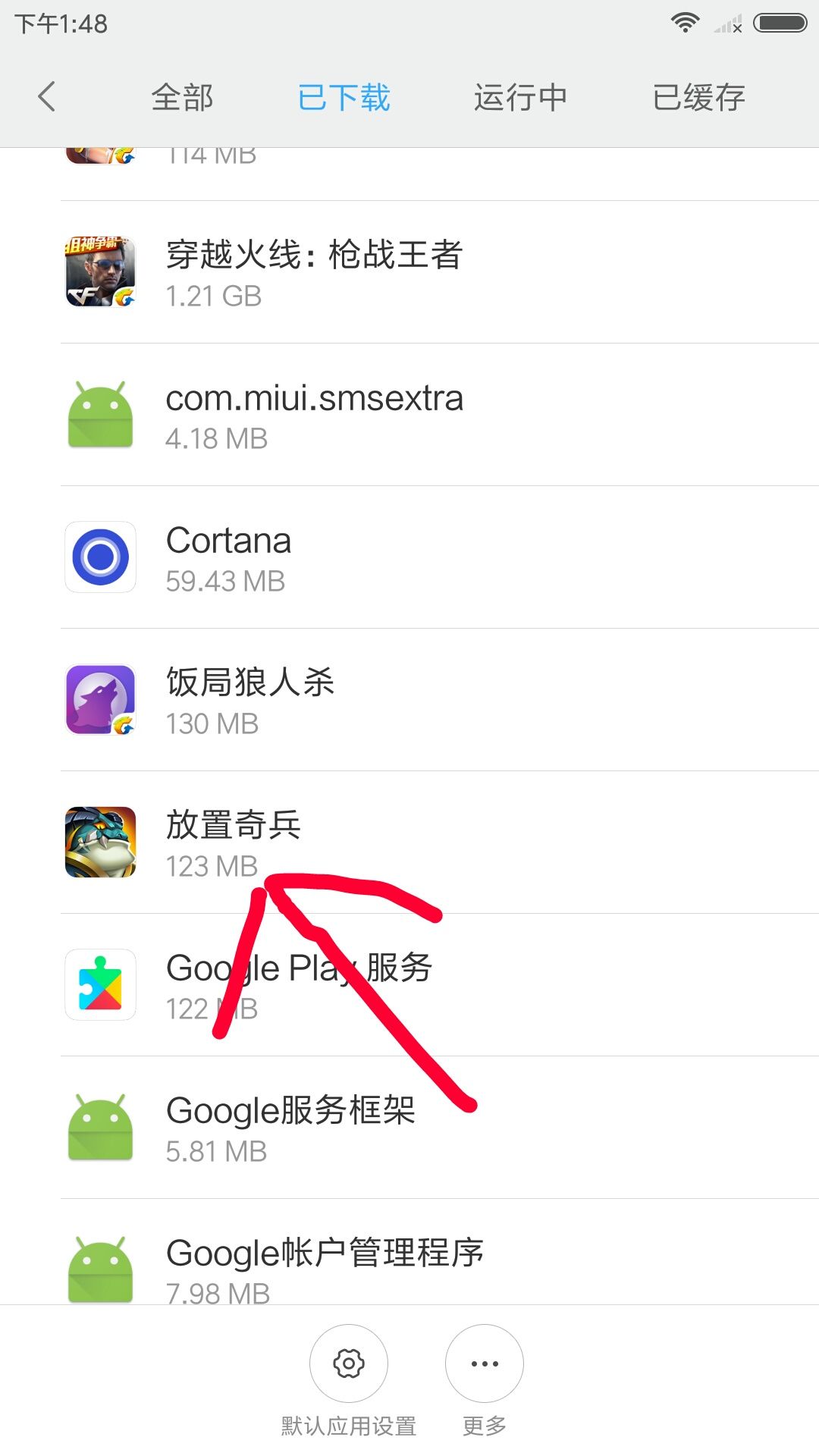Select the Cortana app icon
The width and height of the screenshot is (819, 1456).
point(100,557)
